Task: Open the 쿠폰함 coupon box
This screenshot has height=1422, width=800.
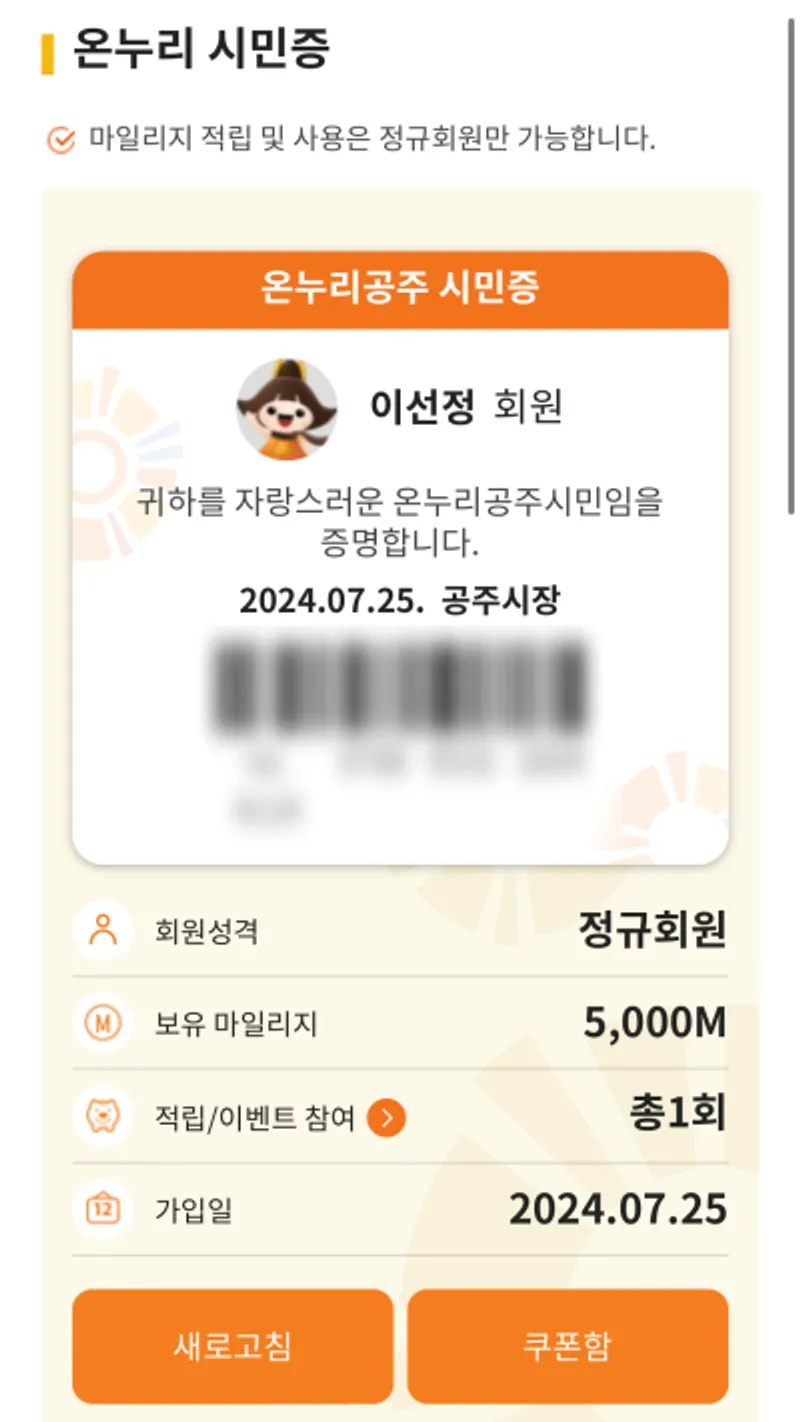Action: tap(567, 1346)
